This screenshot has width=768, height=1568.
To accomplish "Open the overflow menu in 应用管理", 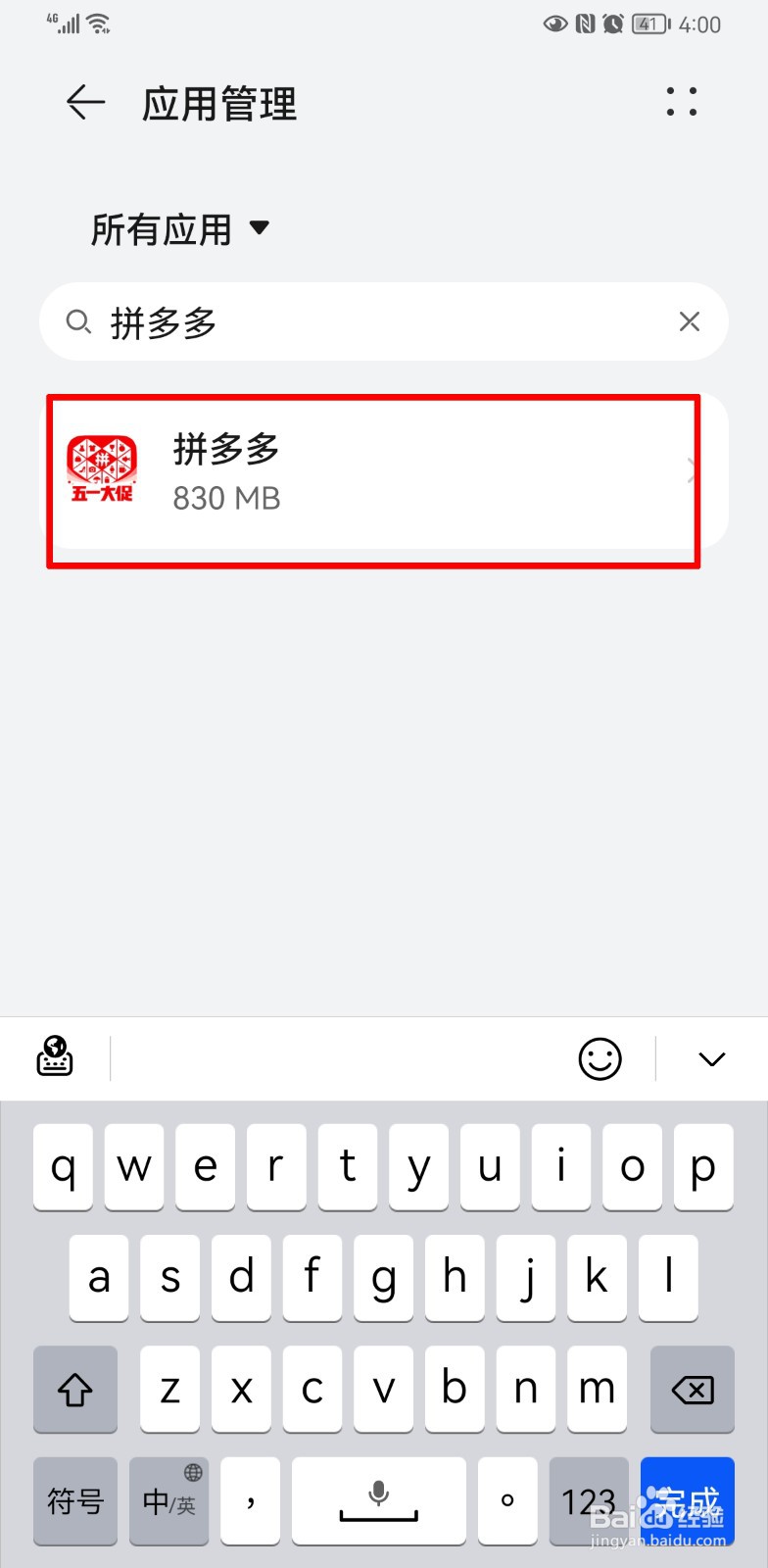I will [681, 102].
